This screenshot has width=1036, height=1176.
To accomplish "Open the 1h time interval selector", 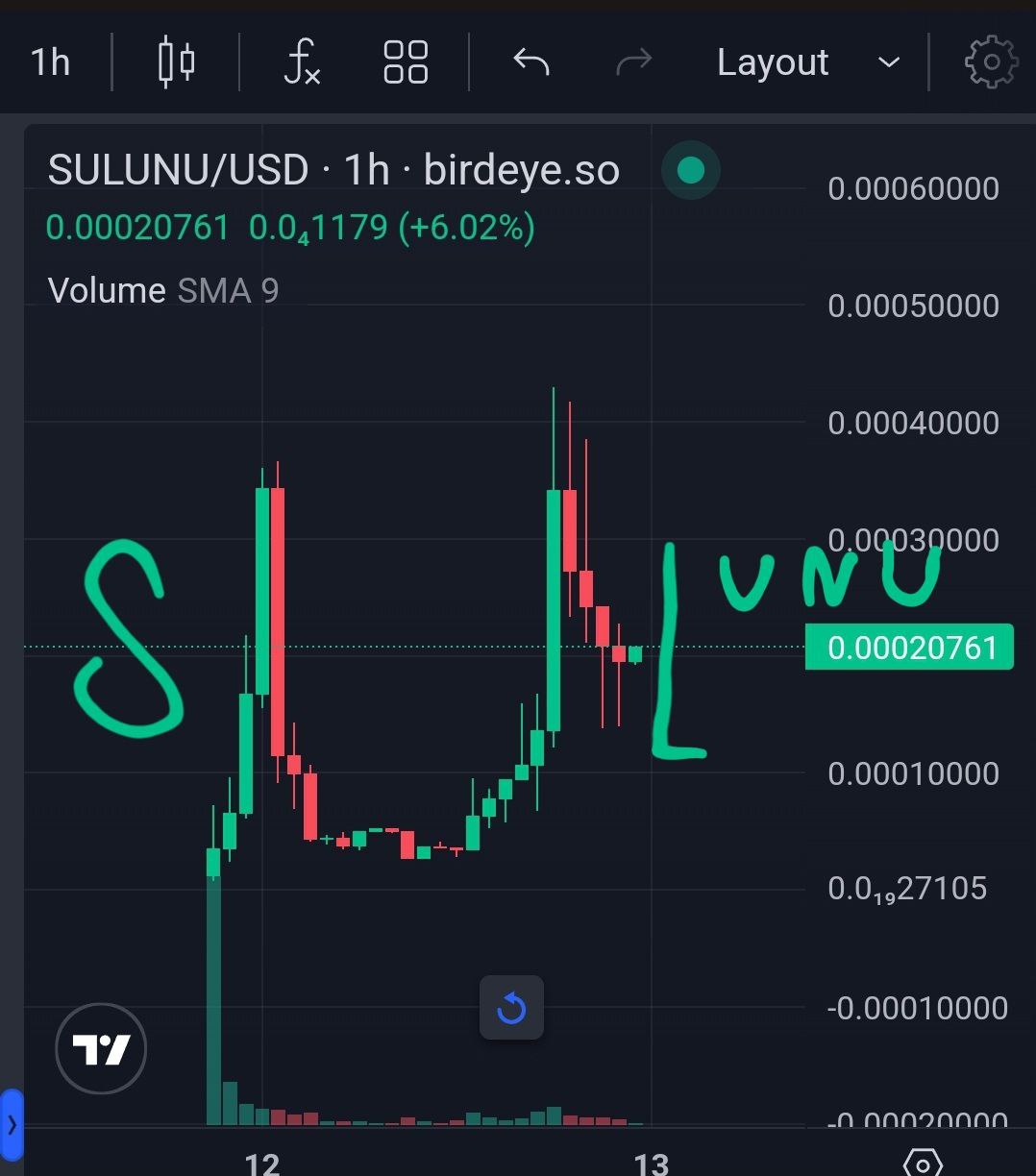I will click(x=51, y=62).
